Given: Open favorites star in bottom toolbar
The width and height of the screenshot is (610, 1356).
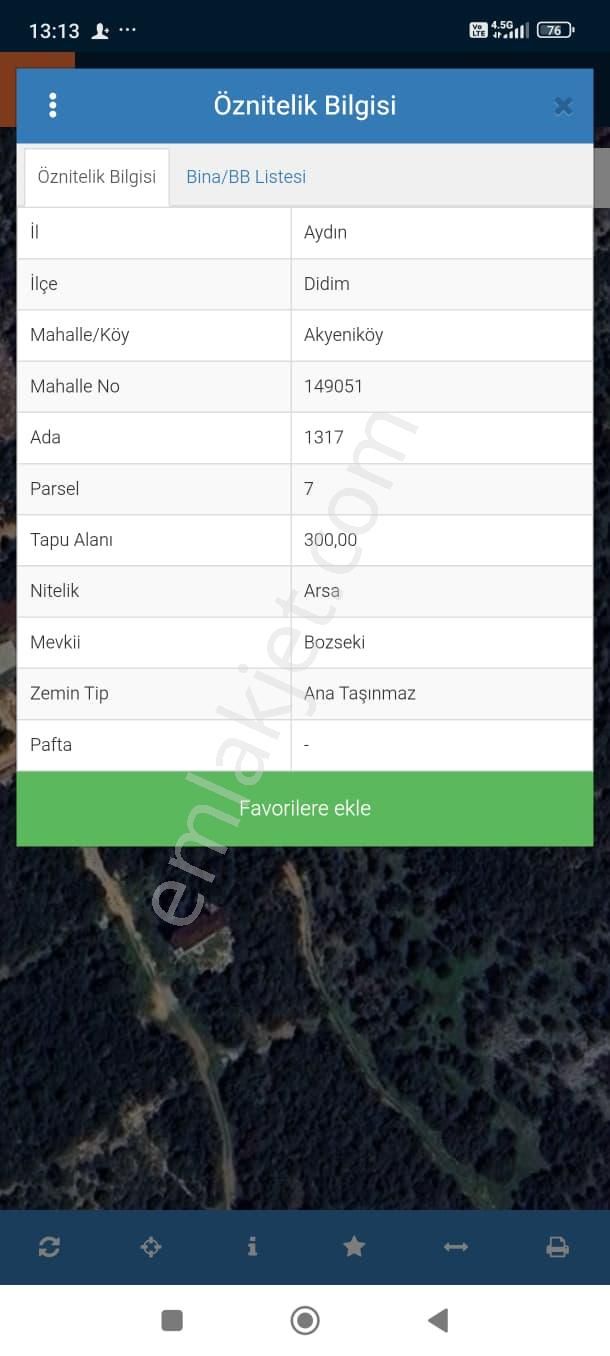Looking at the screenshot, I should [x=354, y=1246].
